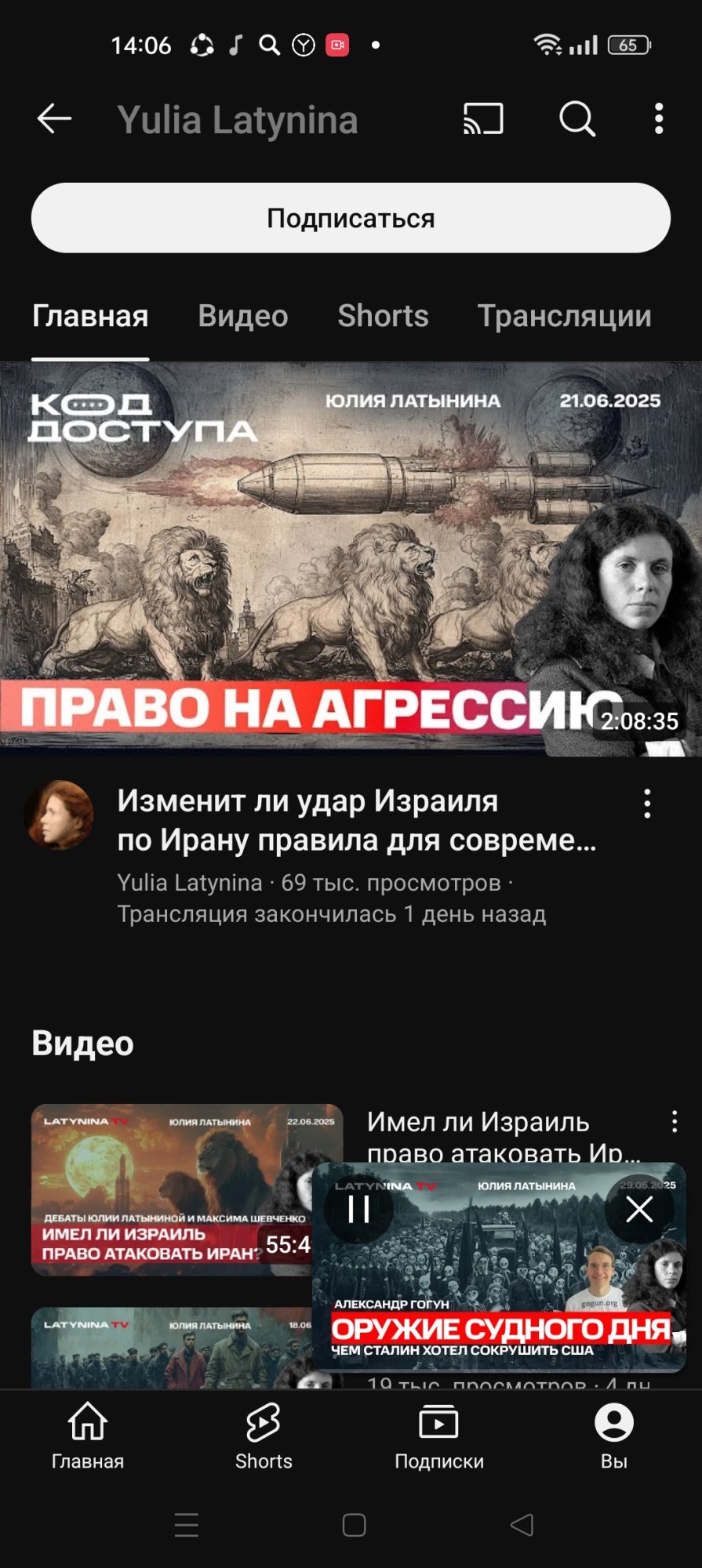Open the channel overflow menu

click(x=659, y=119)
